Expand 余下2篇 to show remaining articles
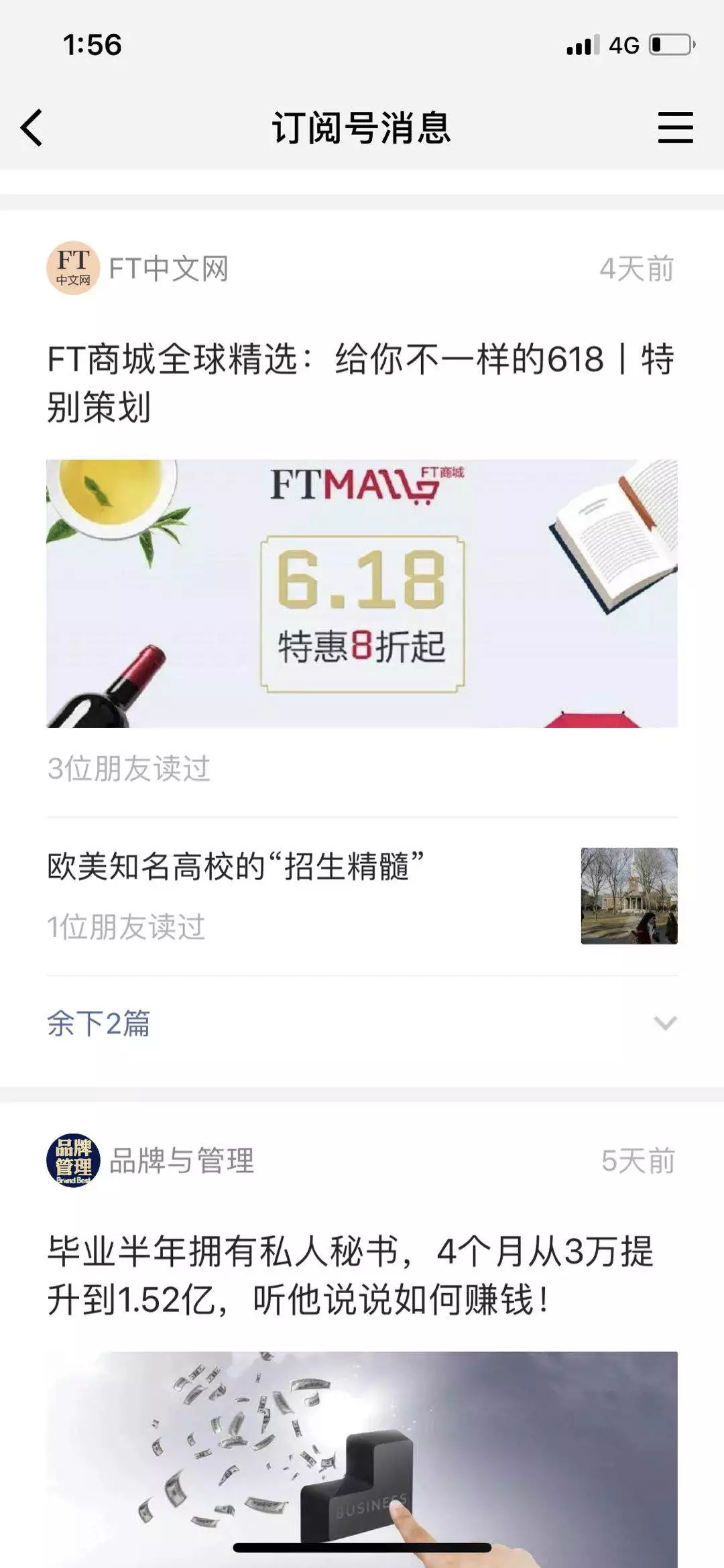Image resolution: width=724 pixels, height=1568 pixels. click(361, 1024)
